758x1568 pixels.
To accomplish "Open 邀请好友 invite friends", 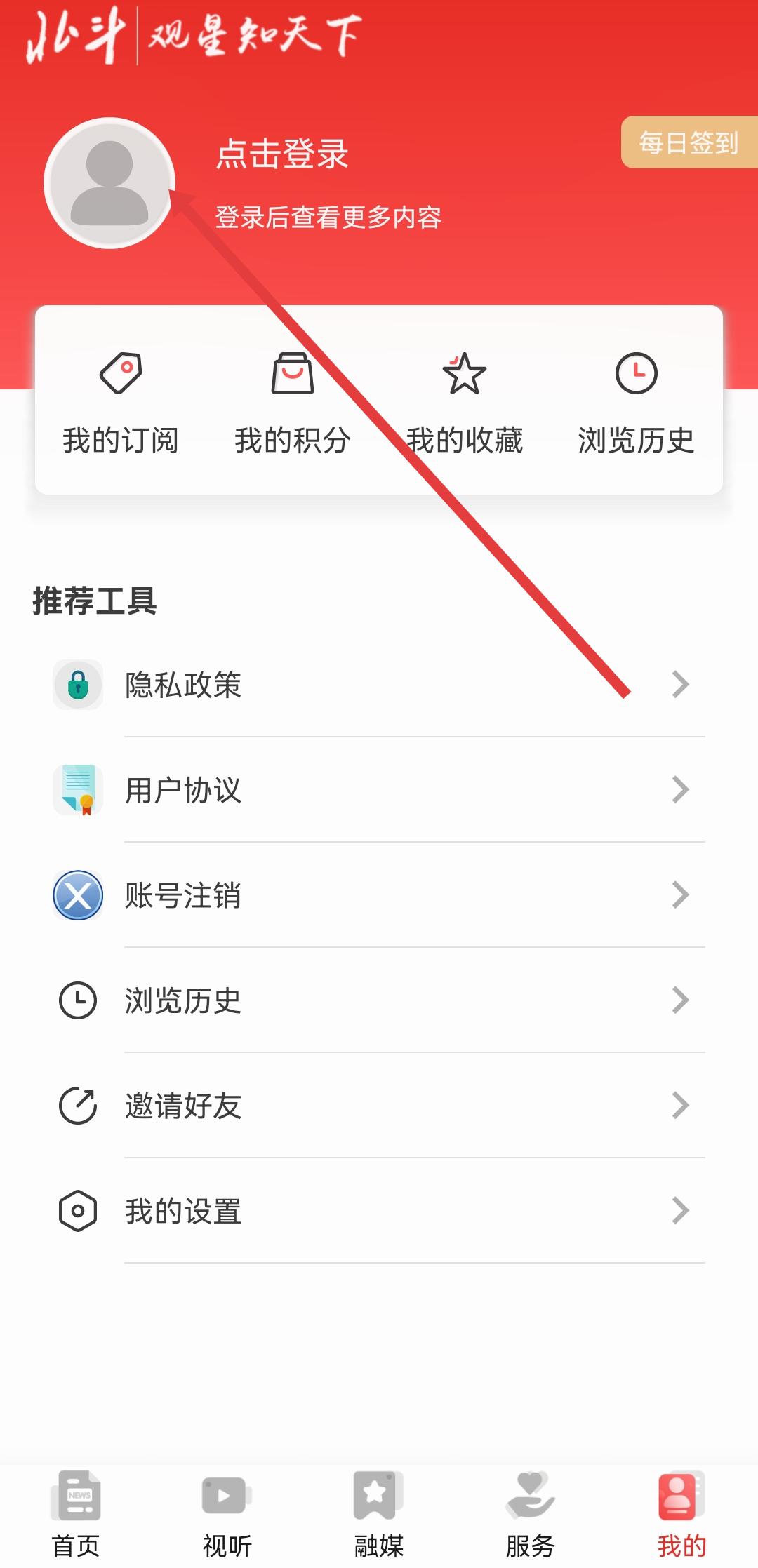I will point(379,1106).
